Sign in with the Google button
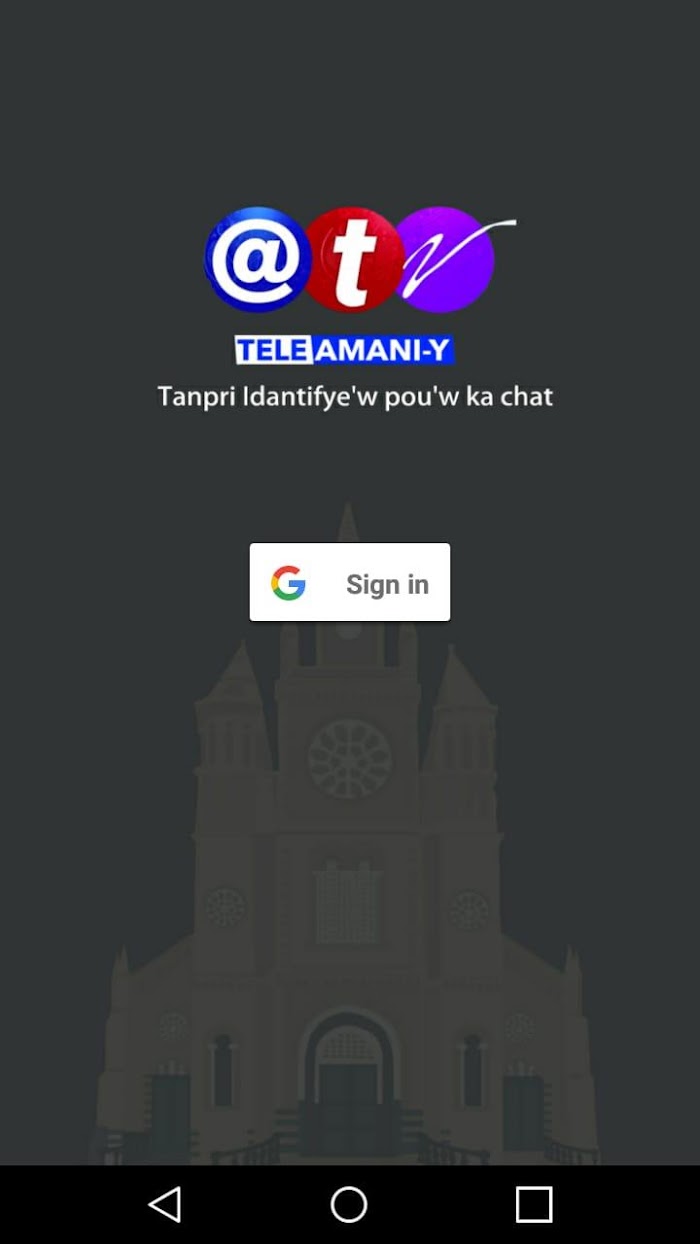Image resolution: width=700 pixels, height=1244 pixels. click(x=349, y=582)
